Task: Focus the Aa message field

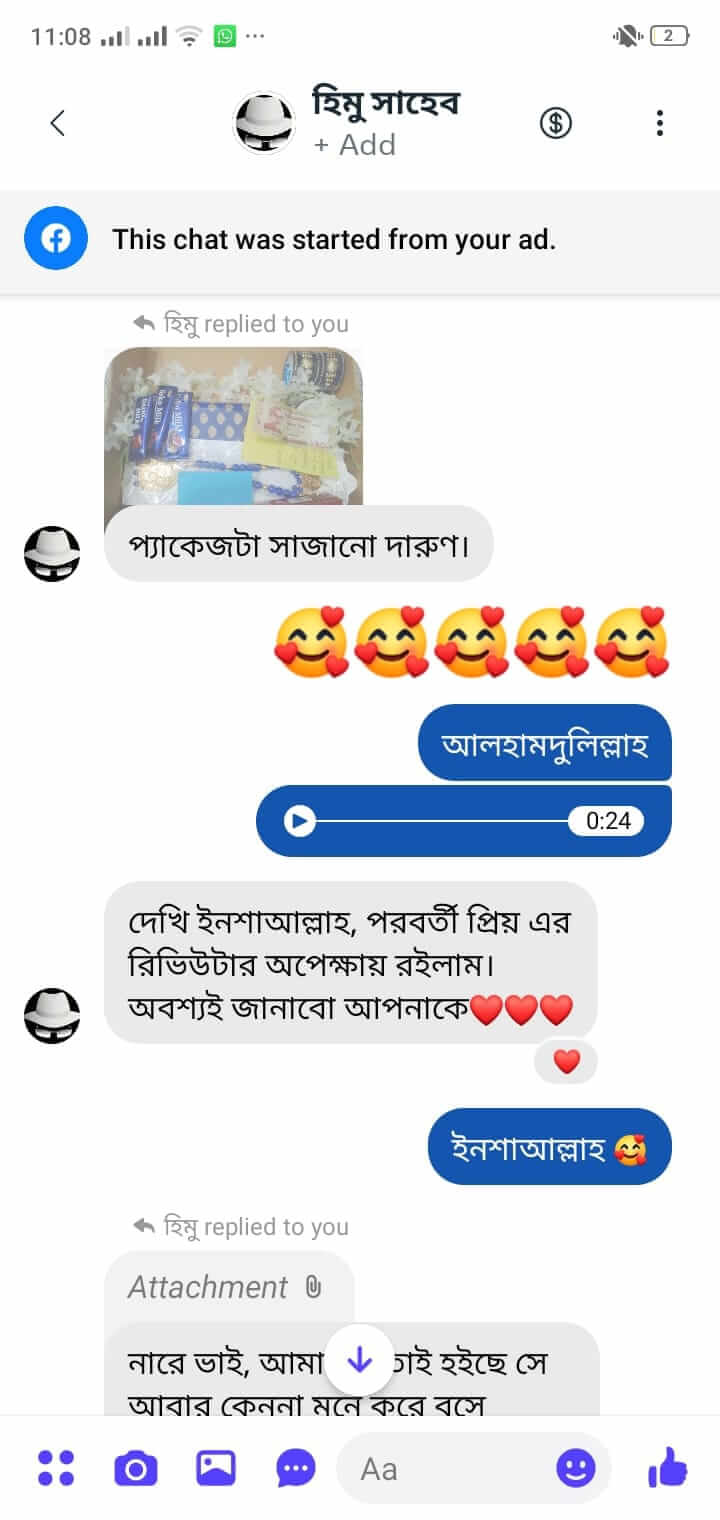Action: coord(450,1468)
